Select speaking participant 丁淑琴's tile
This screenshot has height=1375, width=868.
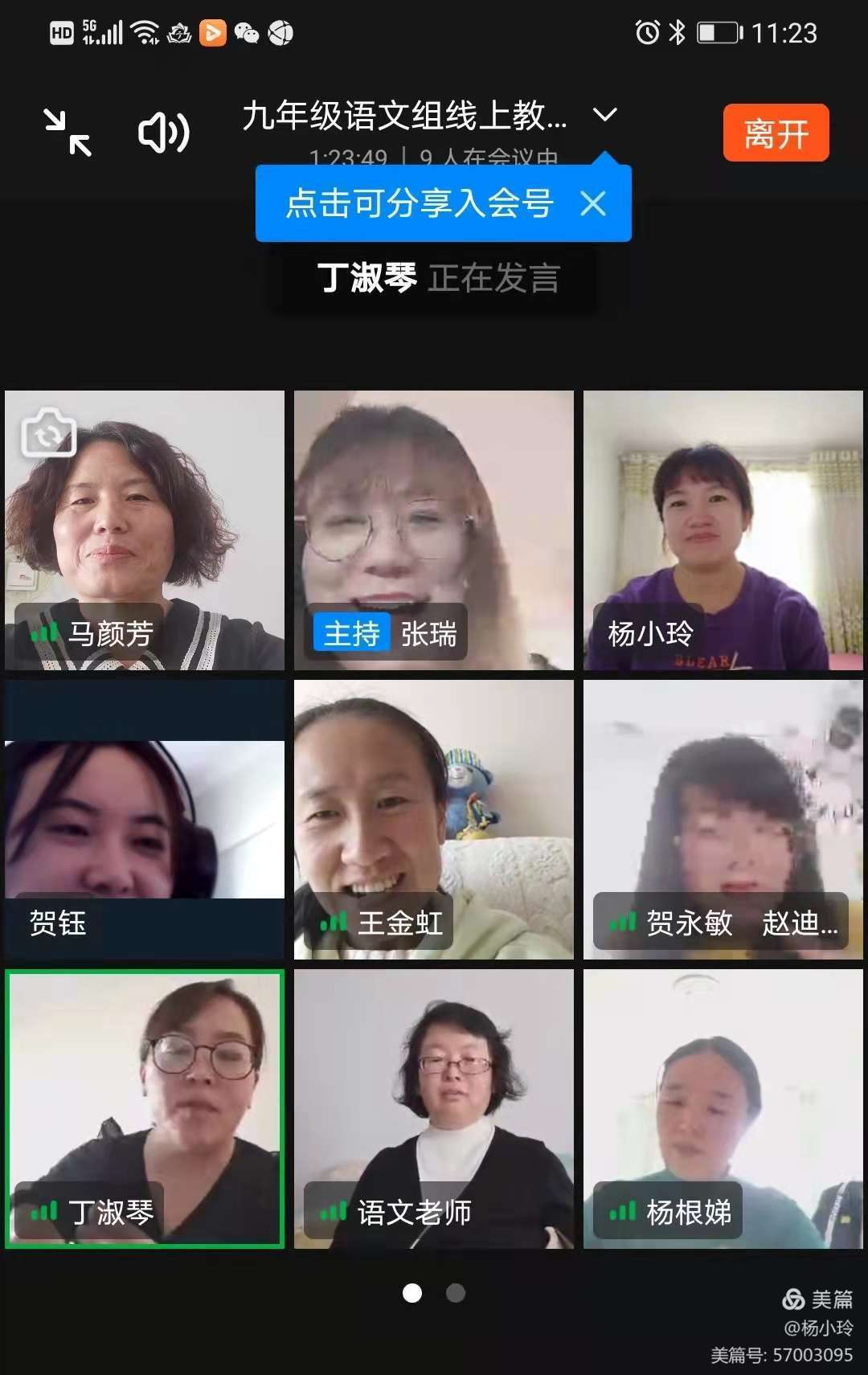[145, 1109]
